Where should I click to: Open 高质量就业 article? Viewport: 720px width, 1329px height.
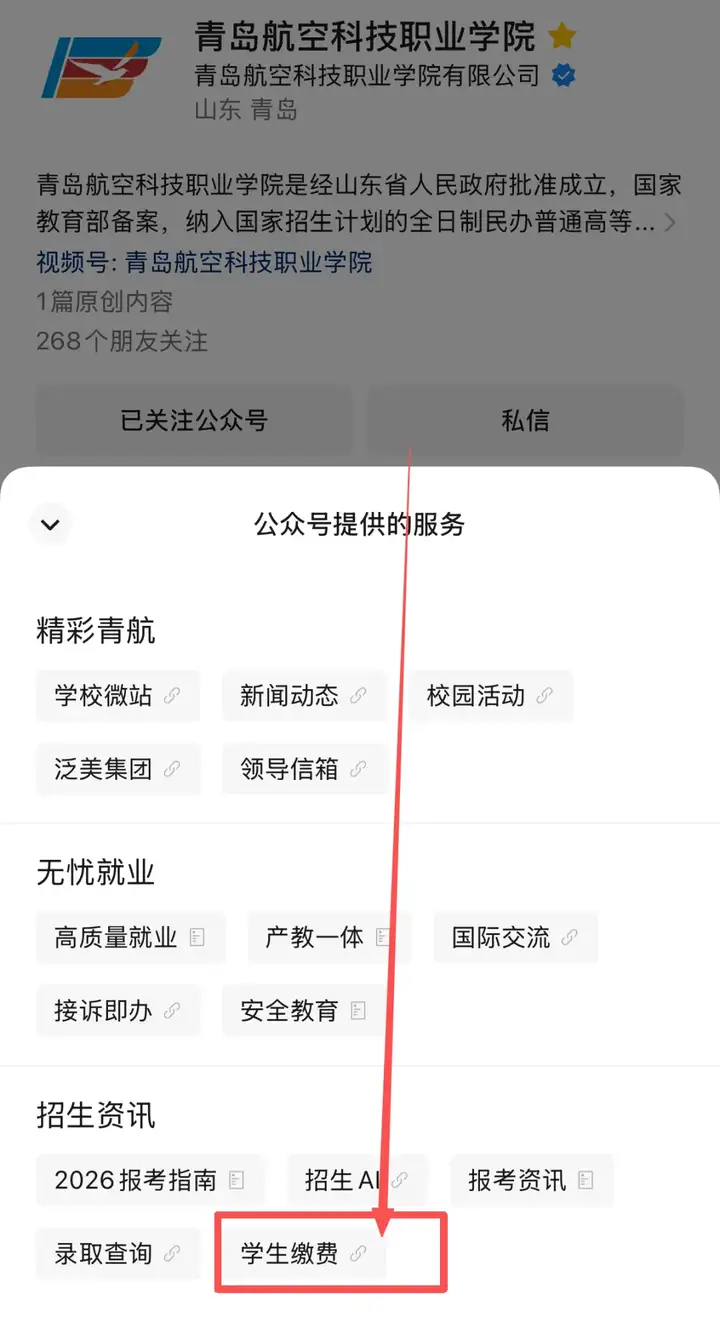click(x=130, y=937)
